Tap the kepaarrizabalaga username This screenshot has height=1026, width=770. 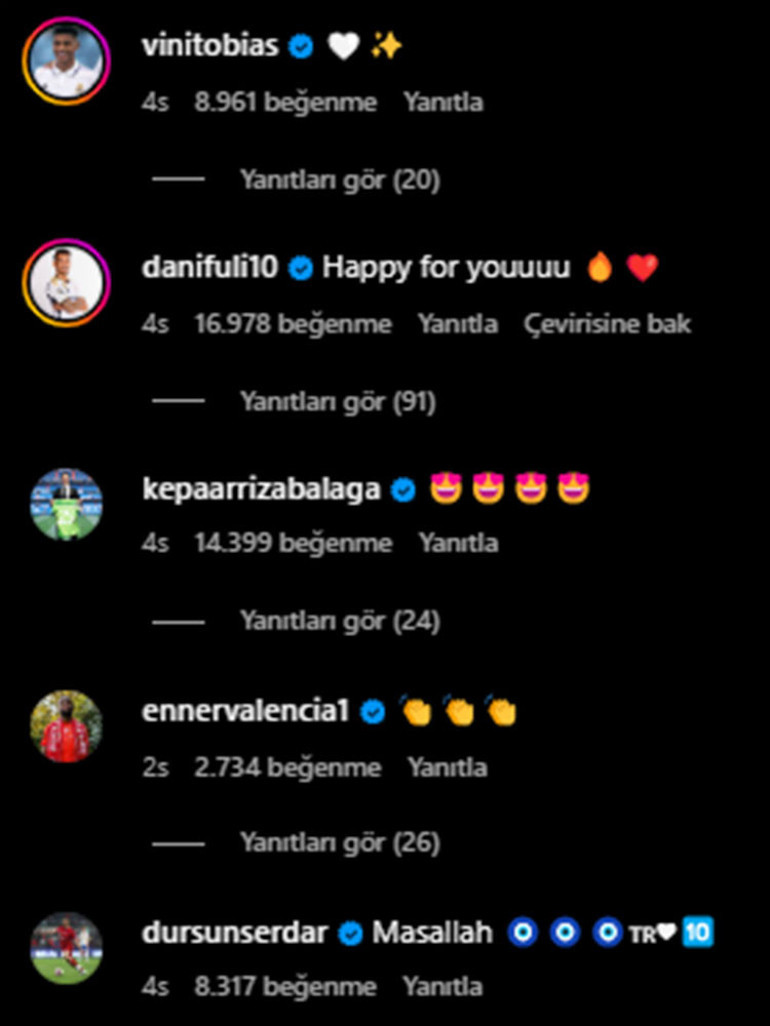point(262,490)
